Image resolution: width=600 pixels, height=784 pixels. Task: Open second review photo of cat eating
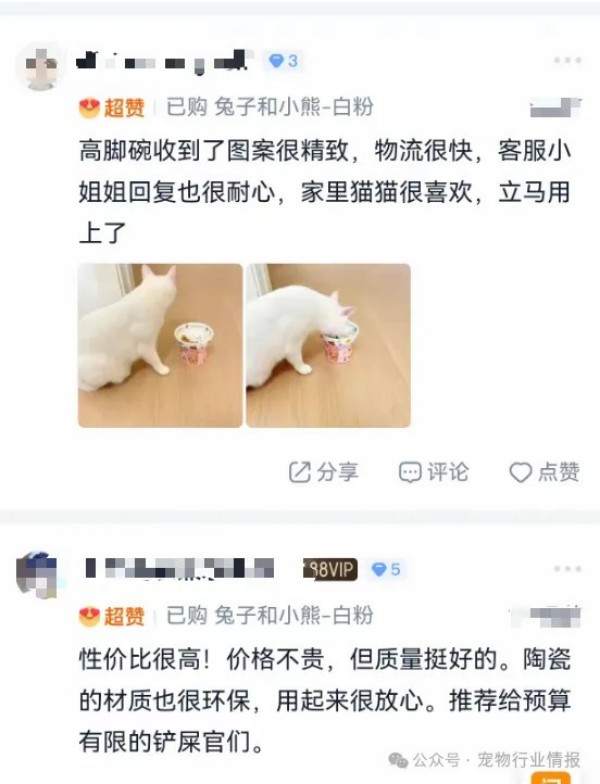point(328,345)
